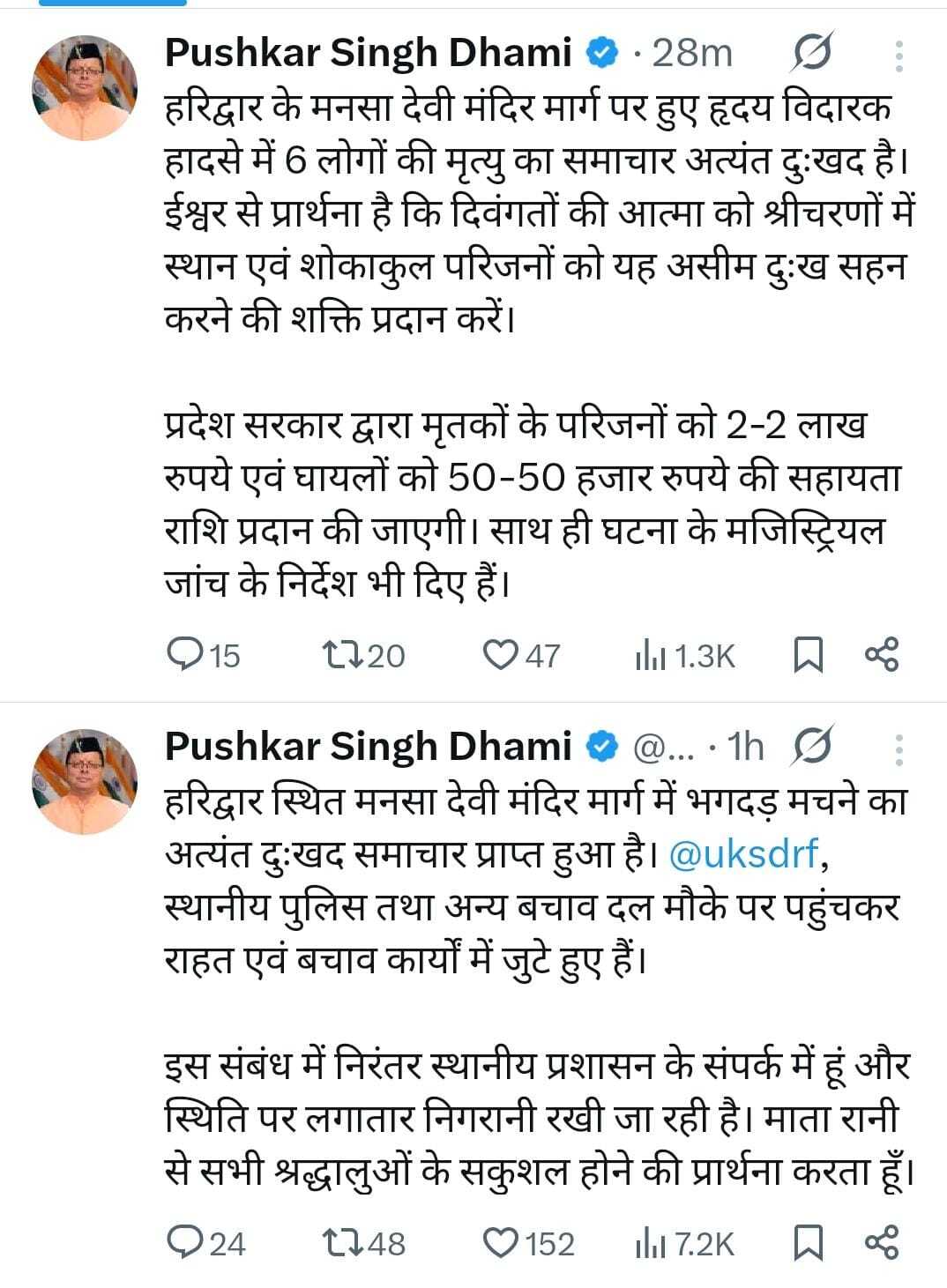This screenshot has width=947, height=1288.
Task: Share the 28m post
Action: click(882, 655)
